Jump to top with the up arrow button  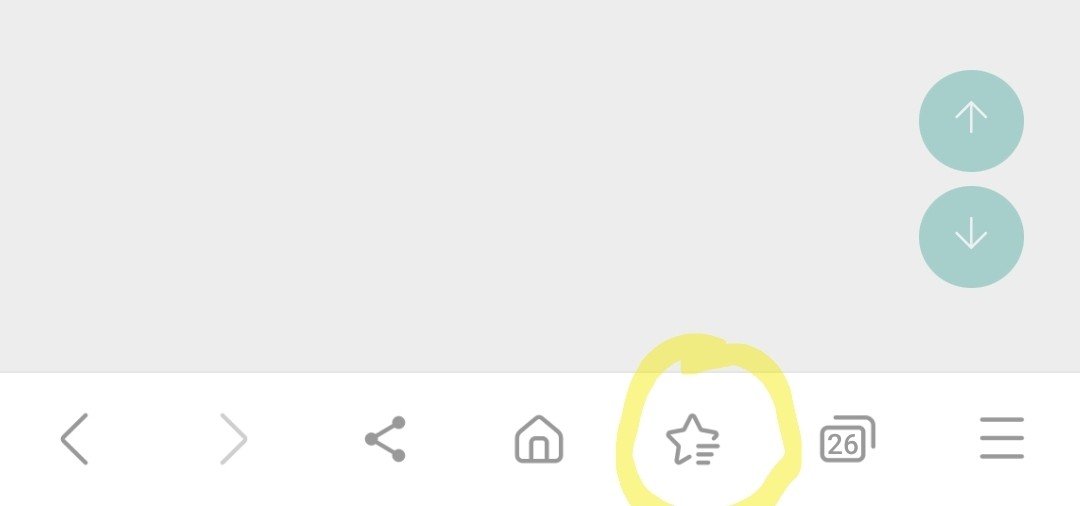click(971, 120)
